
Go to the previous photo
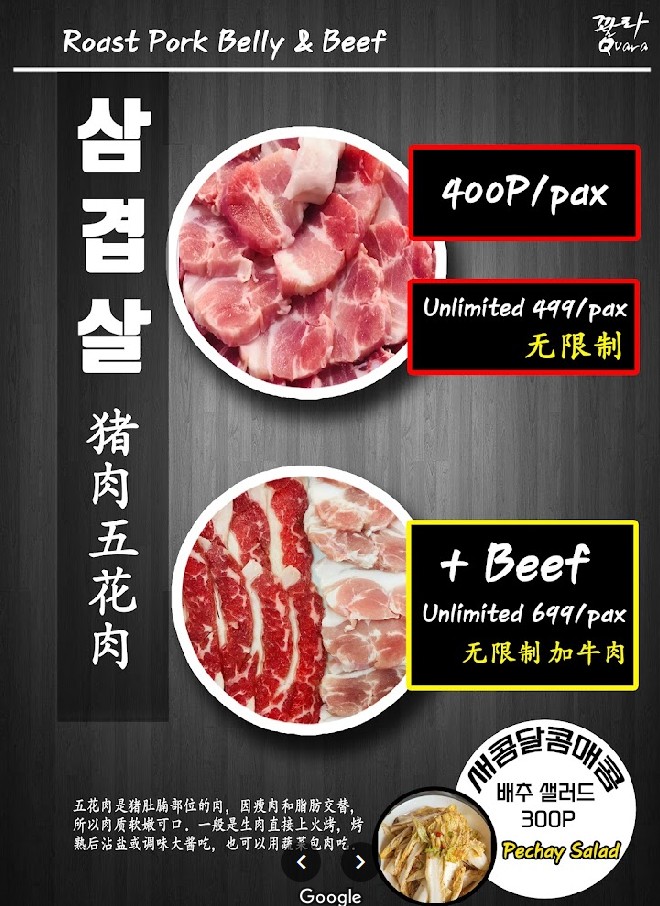pos(301,861)
